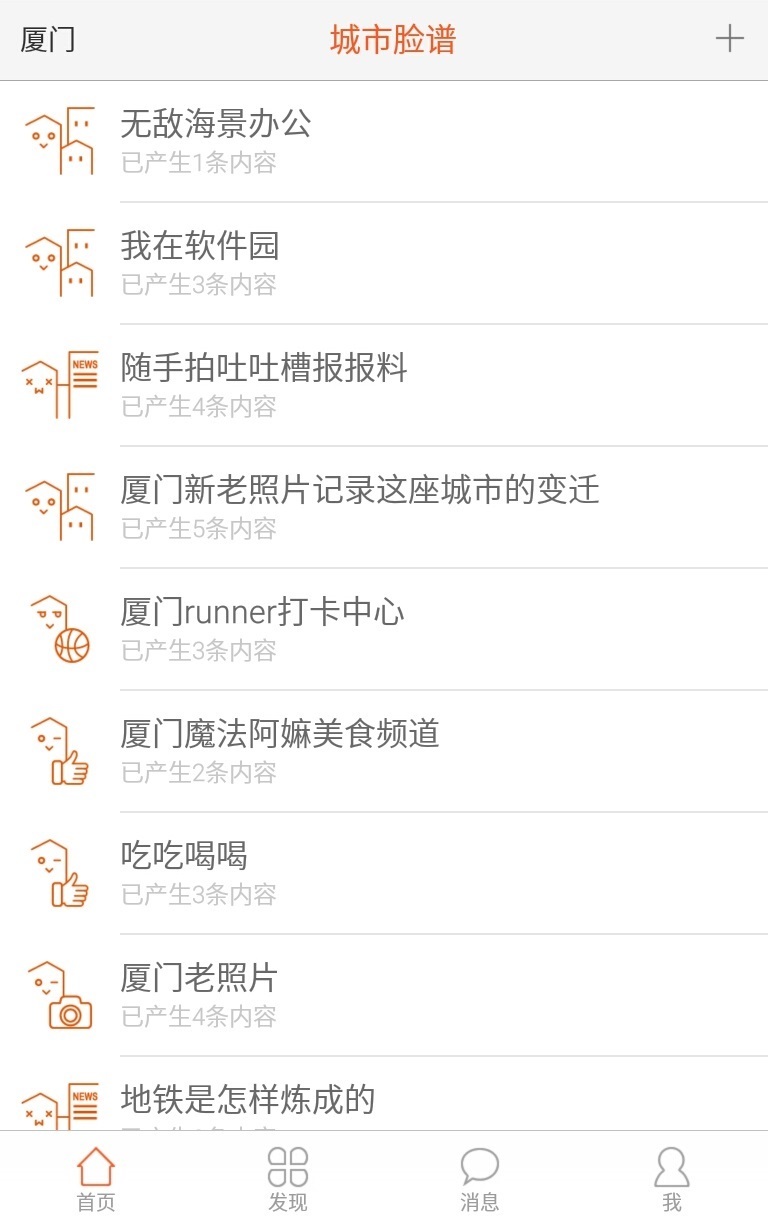Go to 厦门魔法阿嬷美食频道
The height and width of the screenshot is (1230, 768).
click(280, 734)
